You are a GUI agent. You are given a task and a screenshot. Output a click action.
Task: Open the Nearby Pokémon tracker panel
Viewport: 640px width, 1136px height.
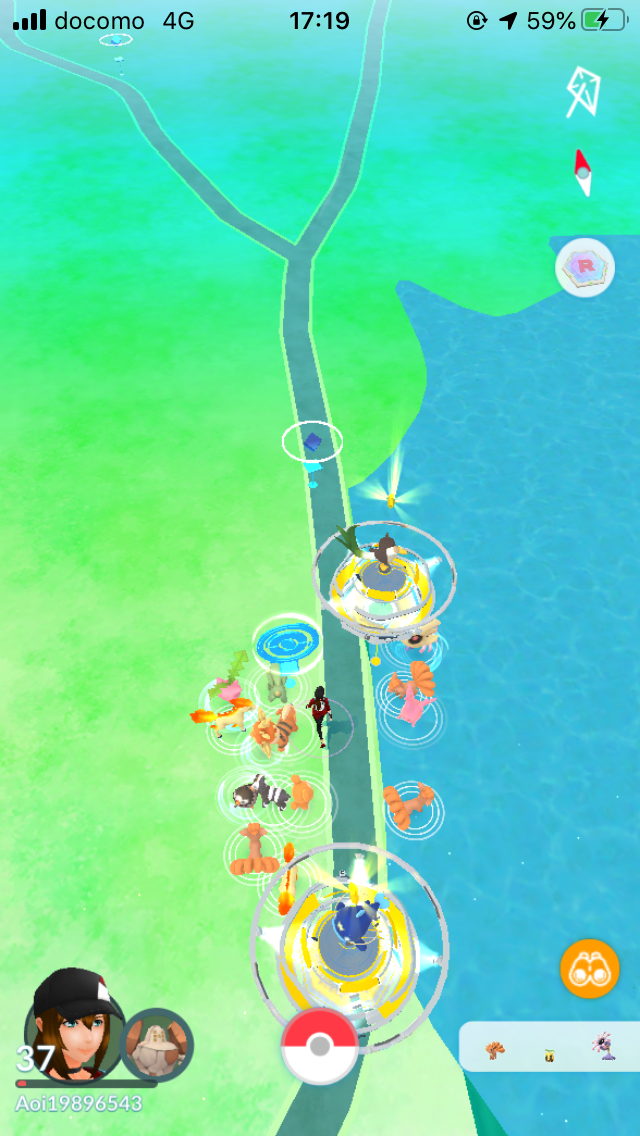pyautogui.click(x=549, y=1046)
